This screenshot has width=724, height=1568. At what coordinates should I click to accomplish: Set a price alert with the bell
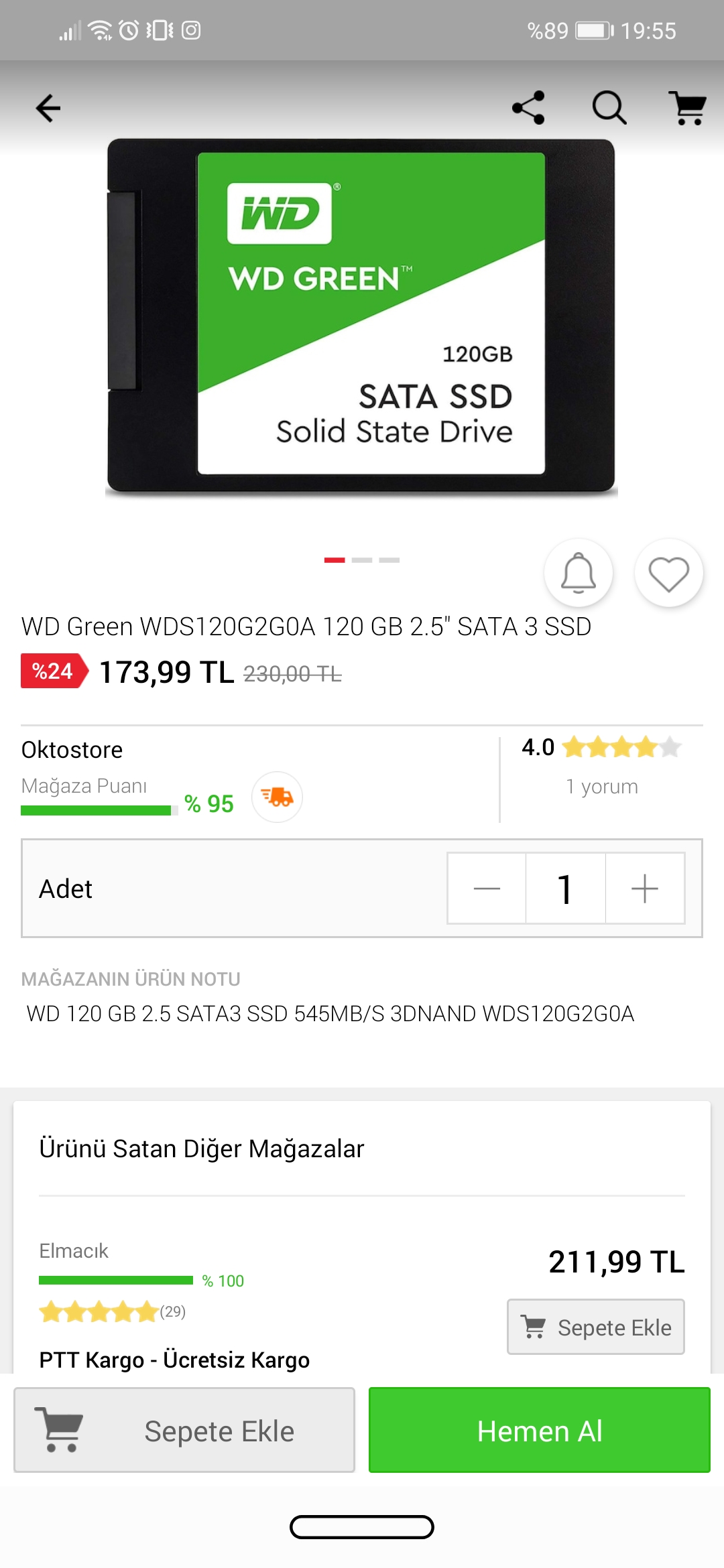coord(578,574)
